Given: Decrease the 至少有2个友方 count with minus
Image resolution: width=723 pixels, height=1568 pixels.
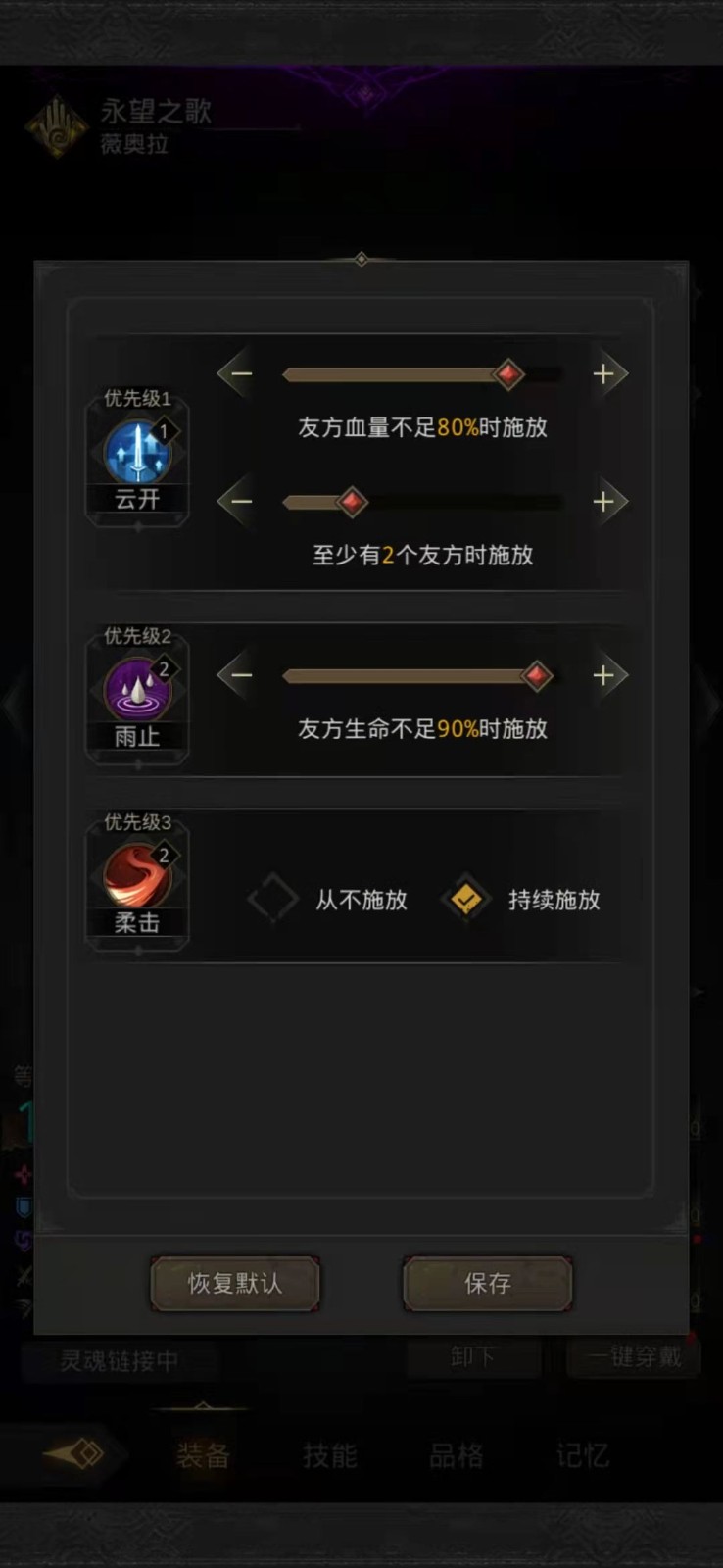Looking at the screenshot, I should pyautogui.click(x=238, y=502).
